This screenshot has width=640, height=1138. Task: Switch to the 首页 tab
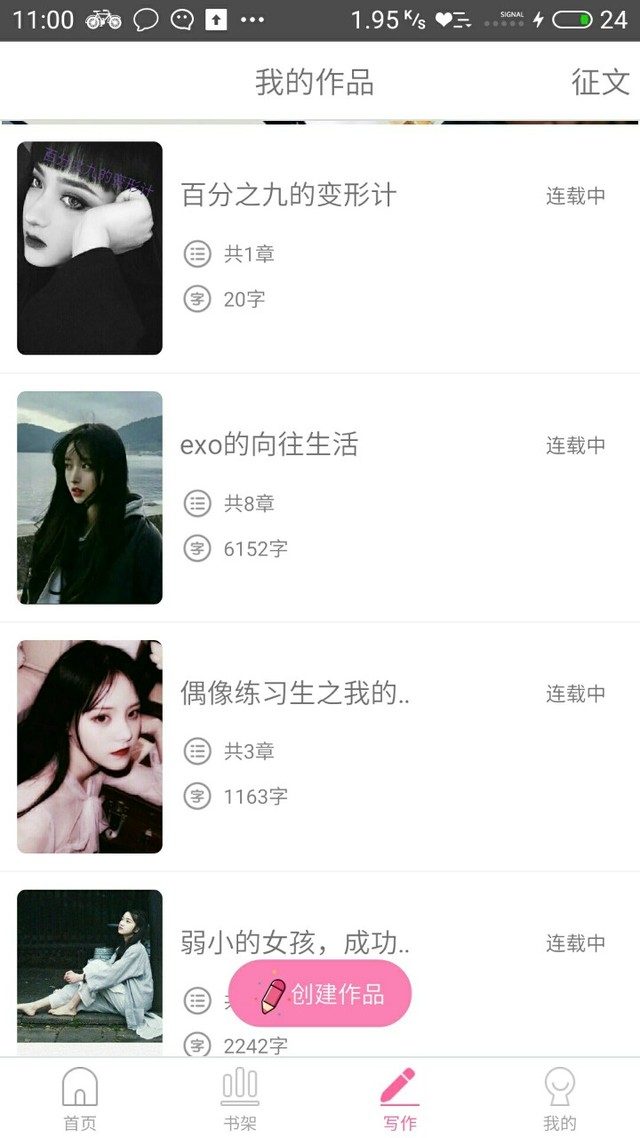[x=80, y=1098]
